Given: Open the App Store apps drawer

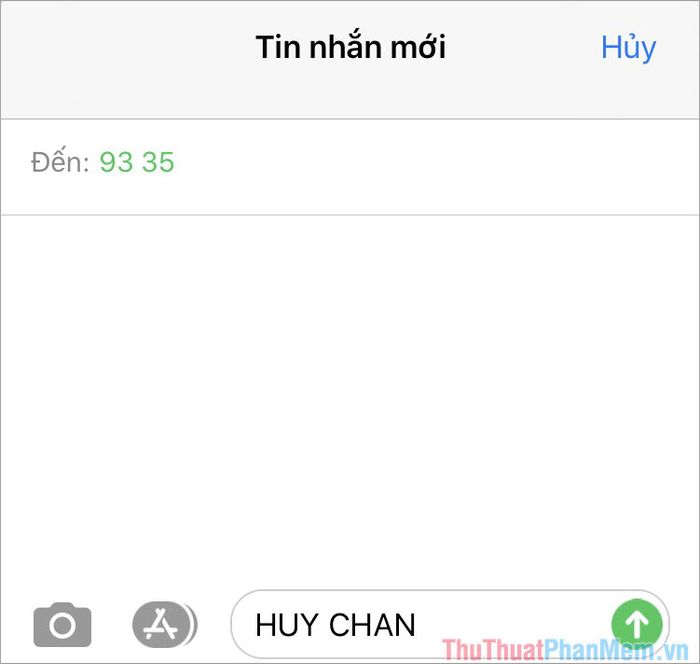Looking at the screenshot, I should 161,625.
